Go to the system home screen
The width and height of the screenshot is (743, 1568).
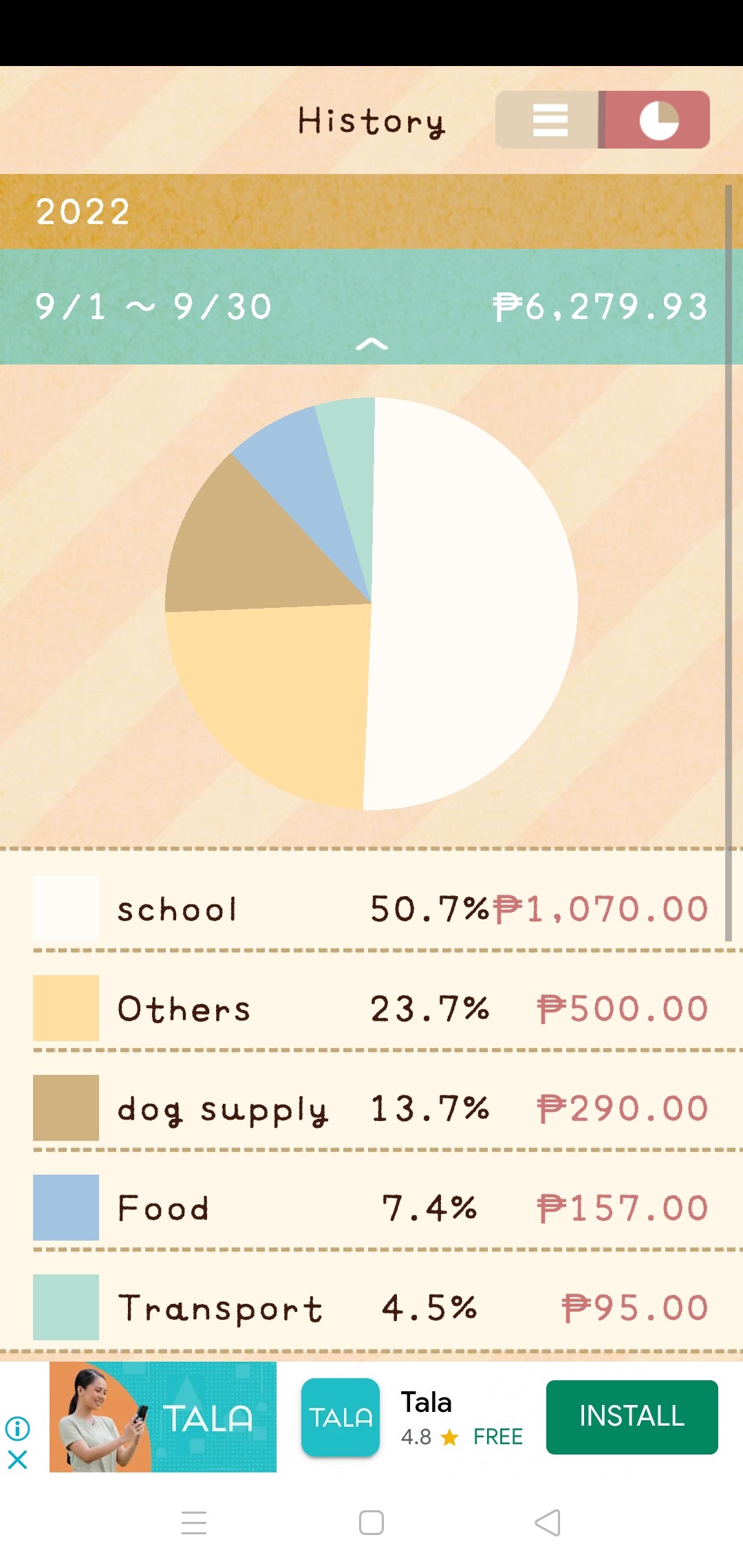point(371,1523)
